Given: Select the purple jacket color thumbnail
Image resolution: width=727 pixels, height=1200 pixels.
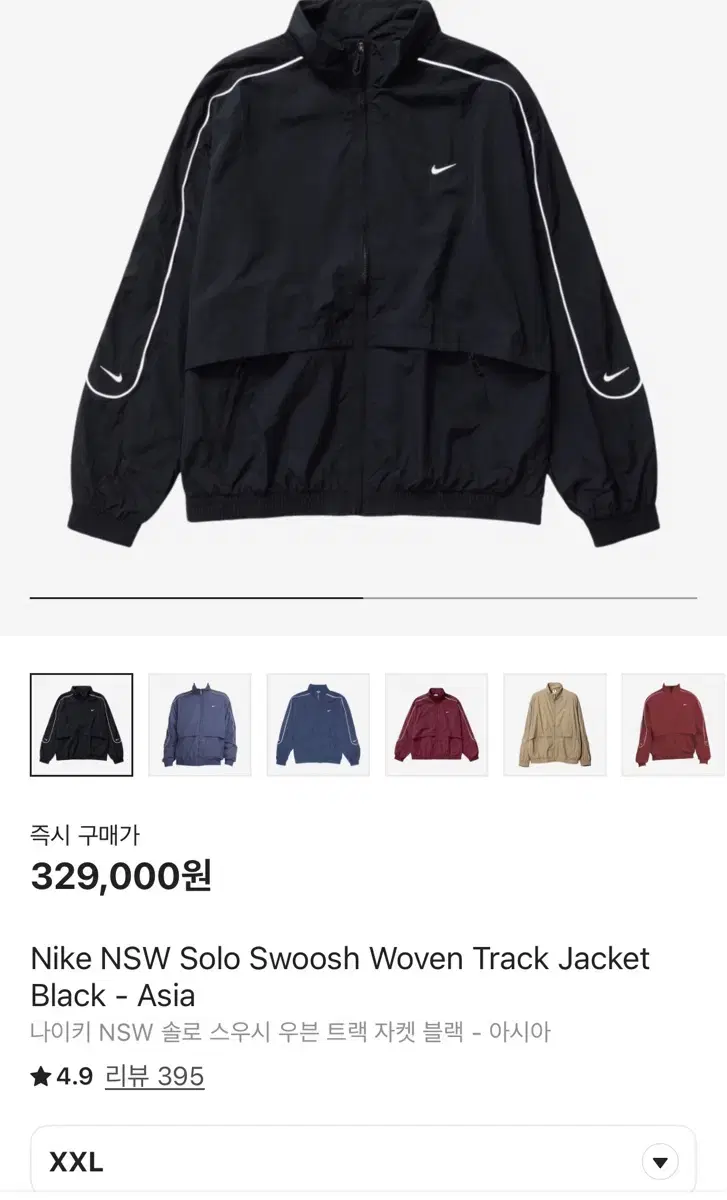Looking at the screenshot, I should tap(199, 724).
